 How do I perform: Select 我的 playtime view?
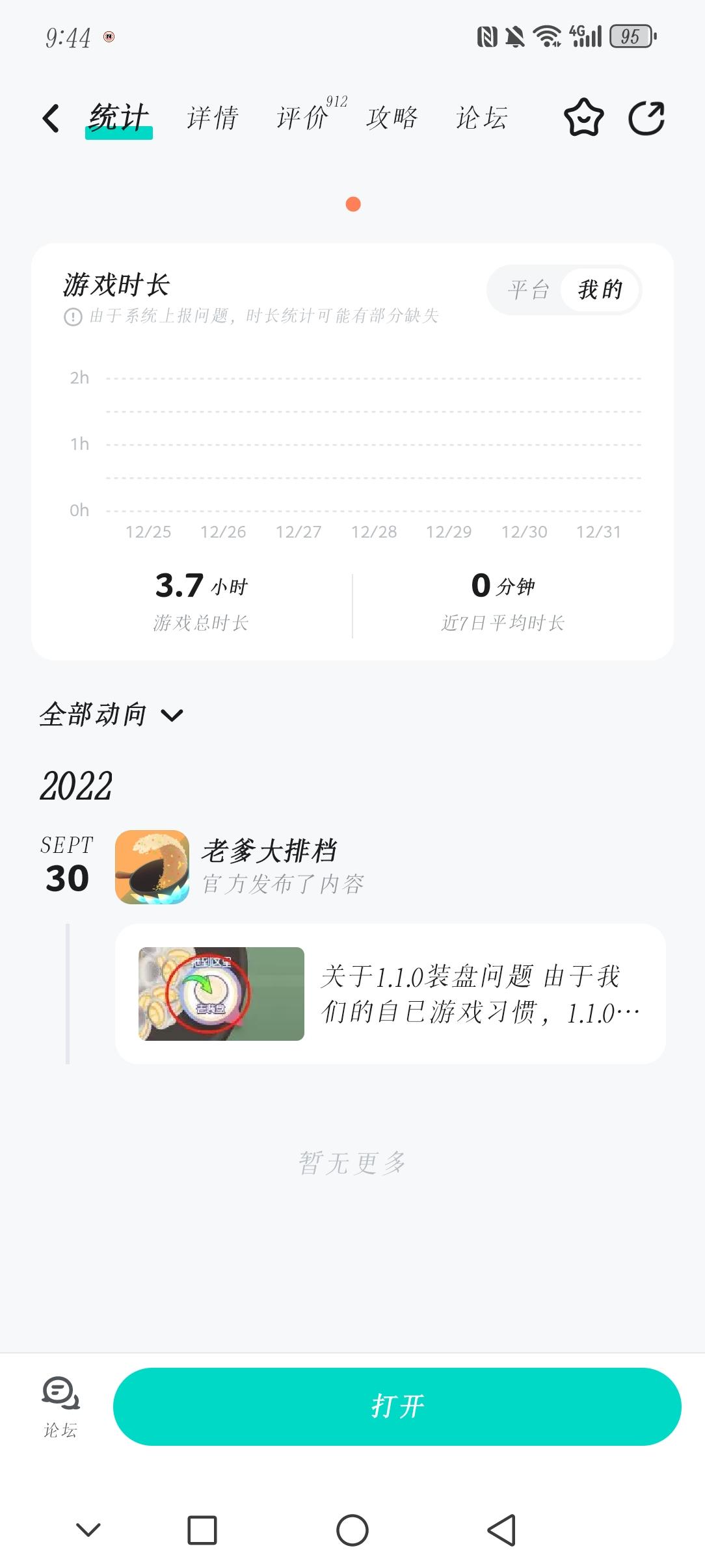[600, 290]
